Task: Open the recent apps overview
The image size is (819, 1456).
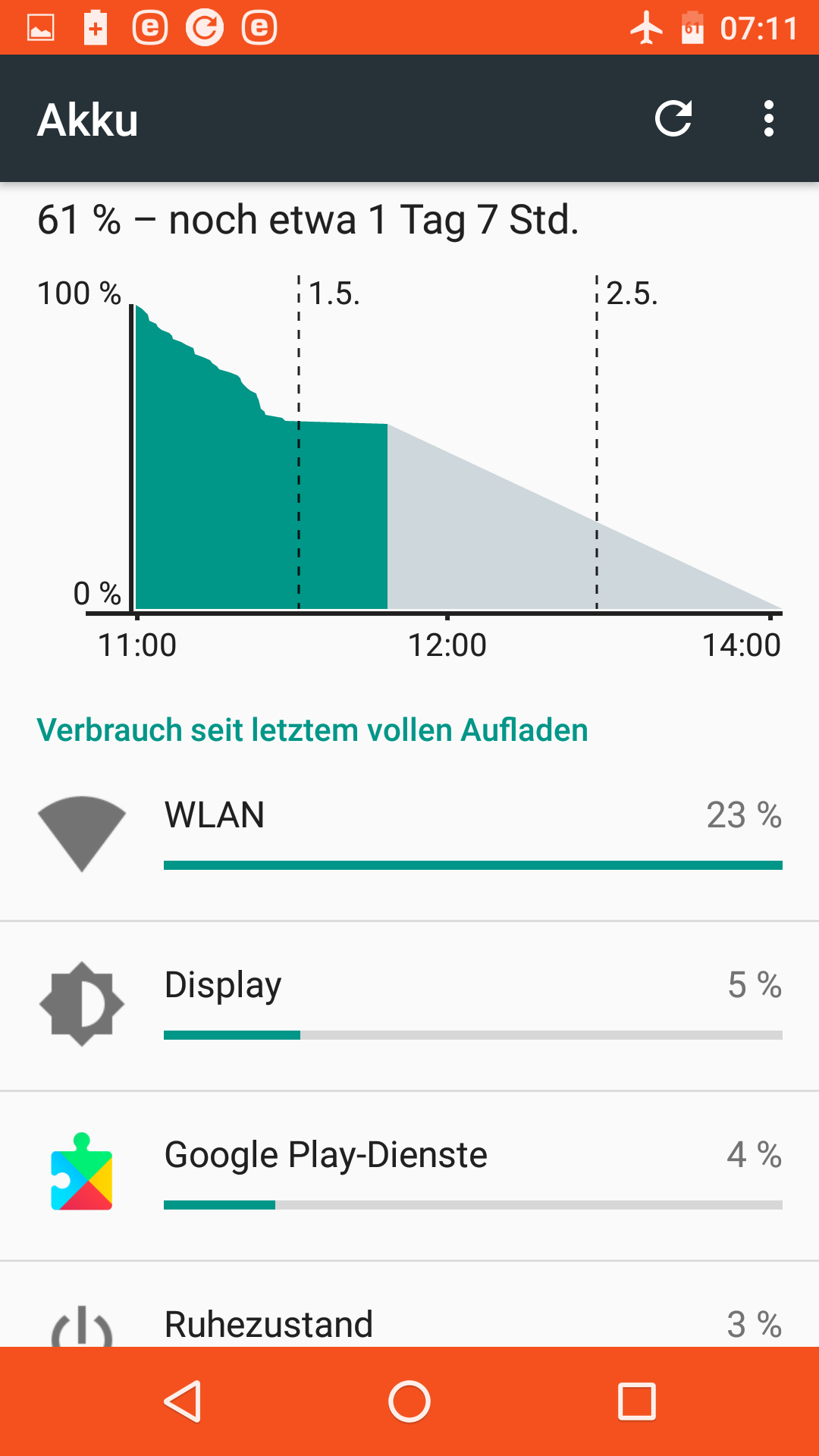Action: [x=637, y=1401]
